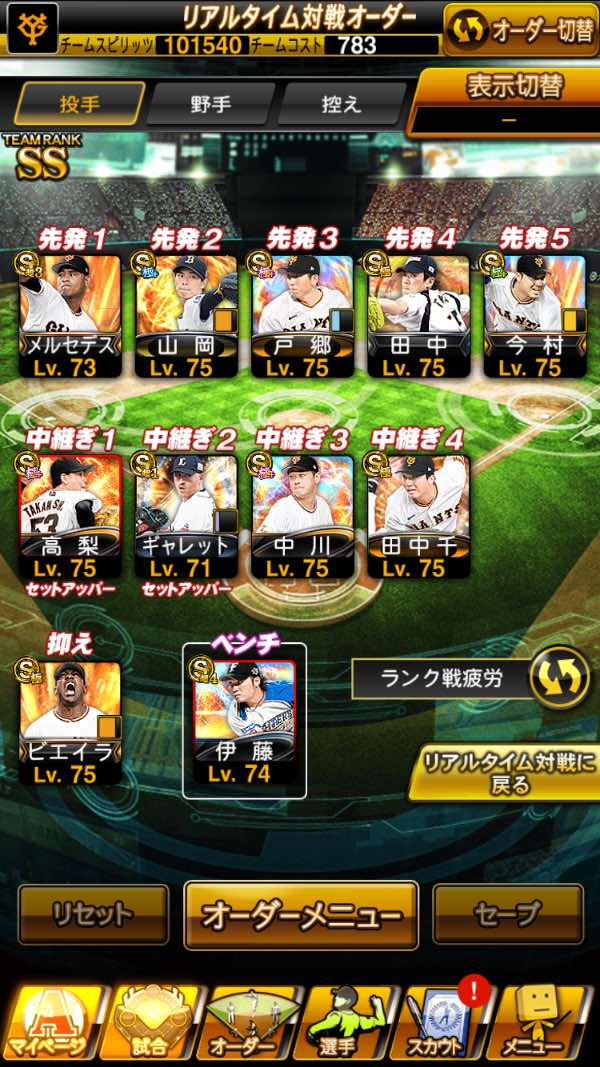Tap the オーダー切替 button
Screen dimensions: 600x1067
(521, 29)
